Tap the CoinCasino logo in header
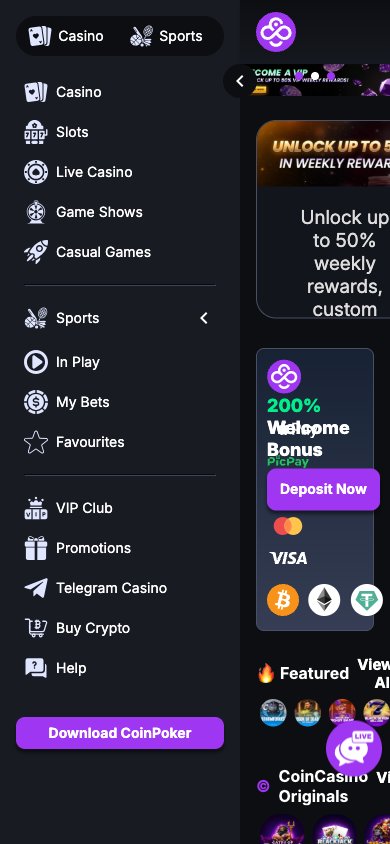 [x=276, y=32]
